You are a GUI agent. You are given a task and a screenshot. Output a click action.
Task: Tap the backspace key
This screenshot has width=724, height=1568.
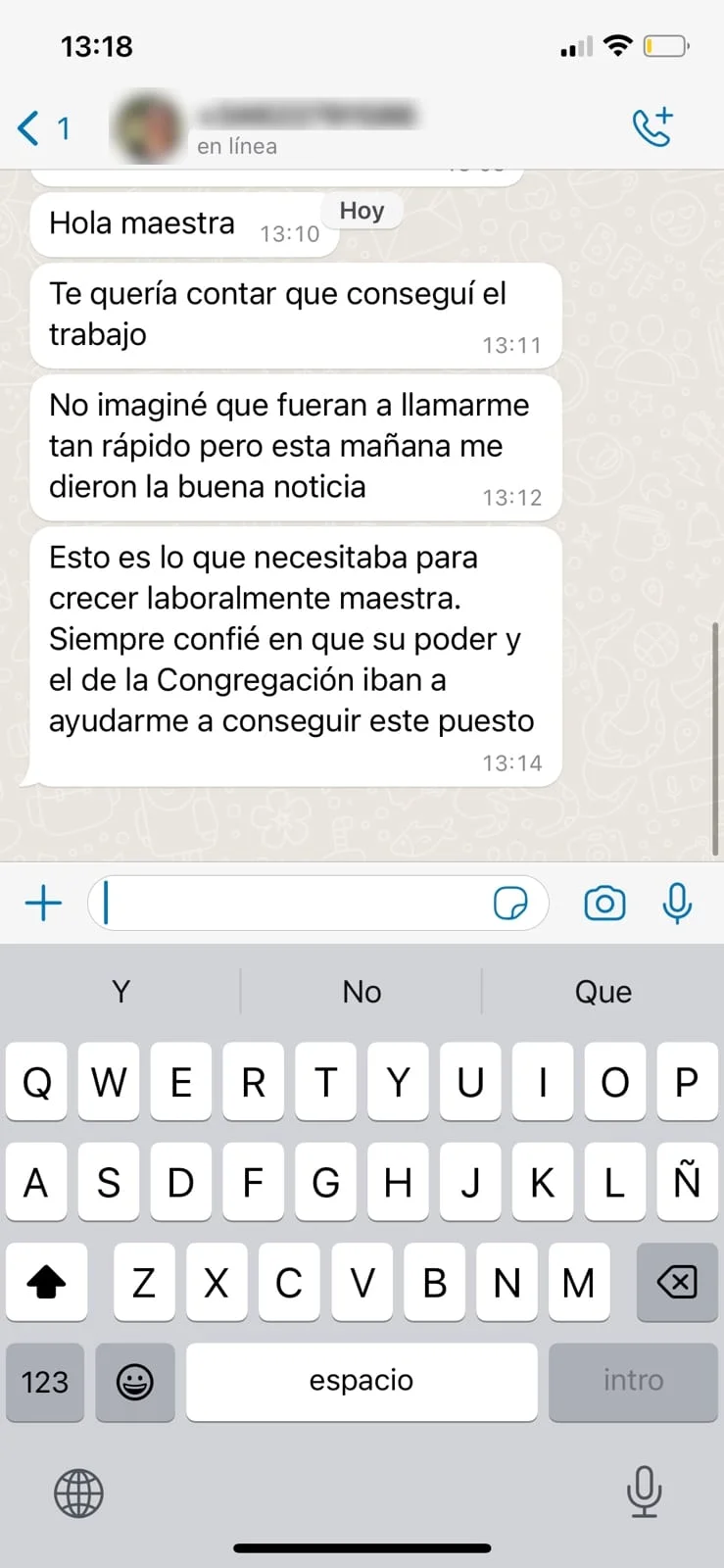pyautogui.click(x=677, y=1282)
